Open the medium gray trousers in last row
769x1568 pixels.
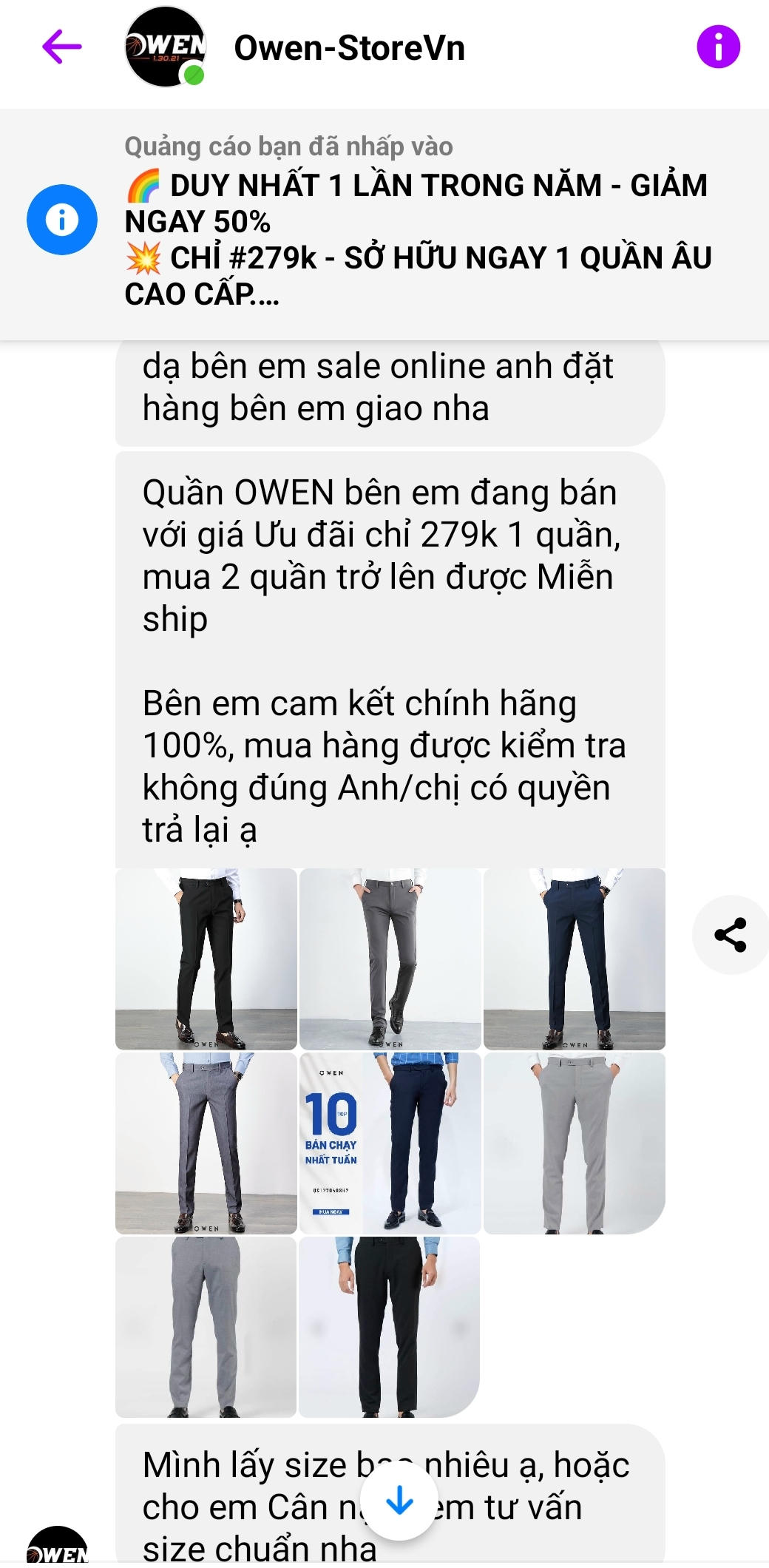(206, 1327)
